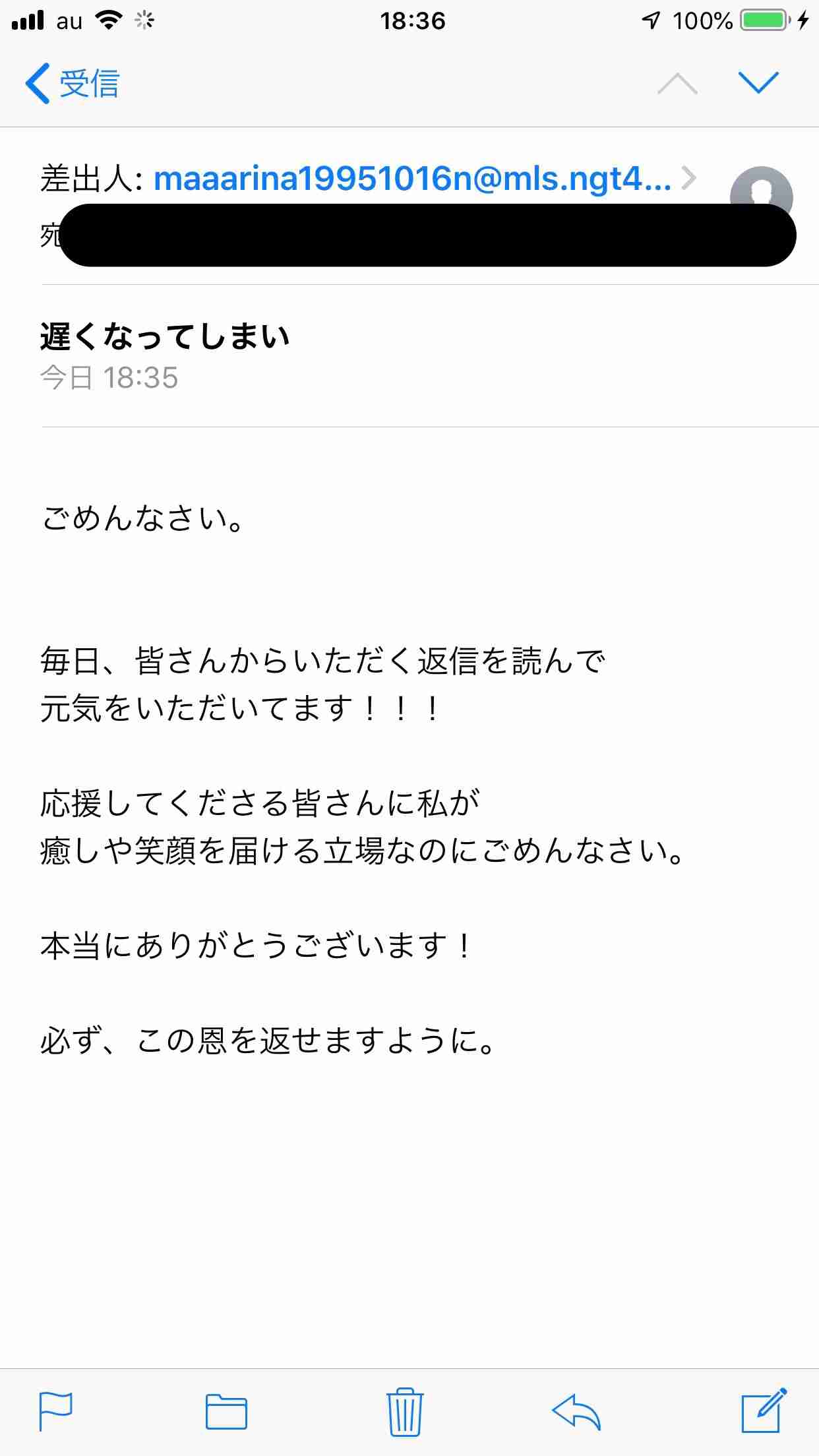Go to previous message with up arrow
The image size is (819, 1456).
tap(677, 84)
